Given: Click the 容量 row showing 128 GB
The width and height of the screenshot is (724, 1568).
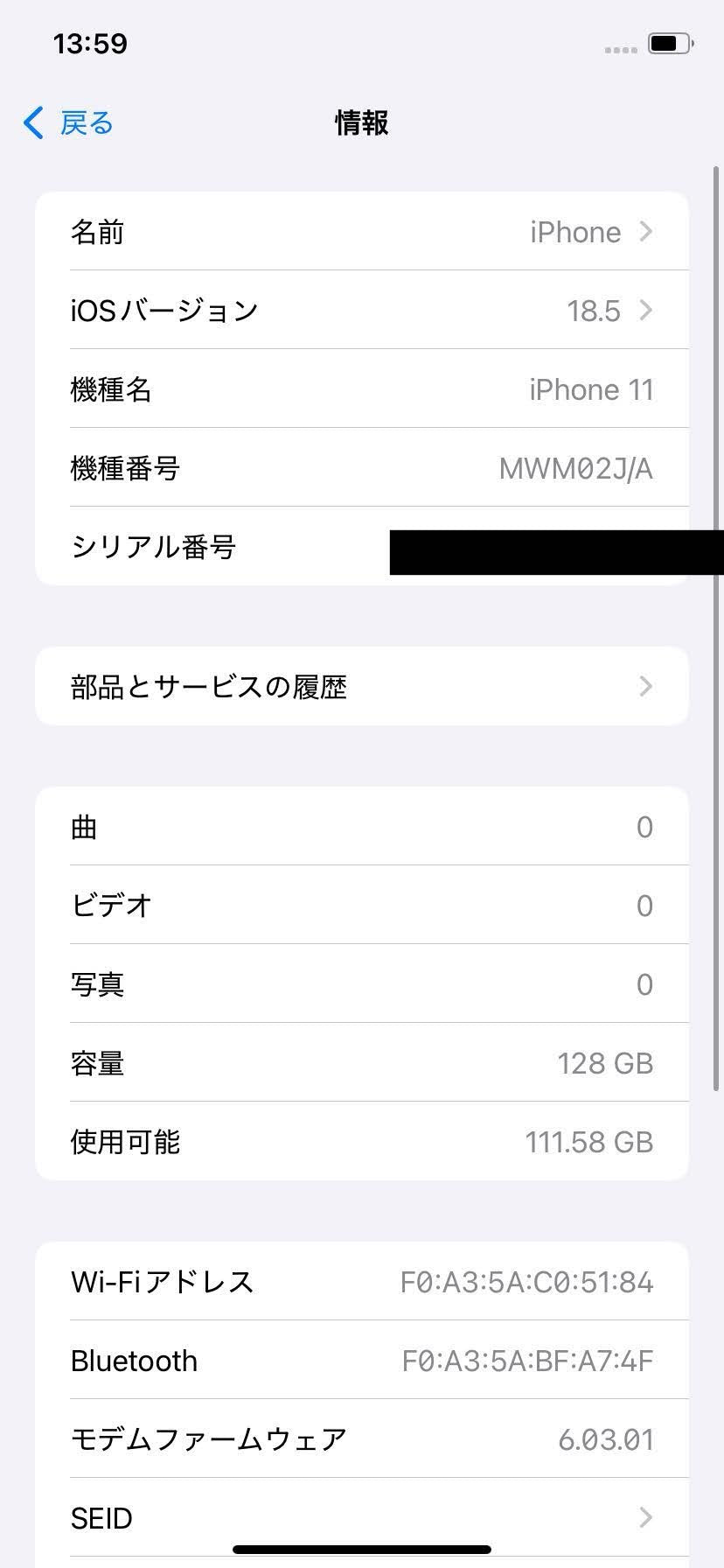Looking at the screenshot, I should (x=362, y=1062).
